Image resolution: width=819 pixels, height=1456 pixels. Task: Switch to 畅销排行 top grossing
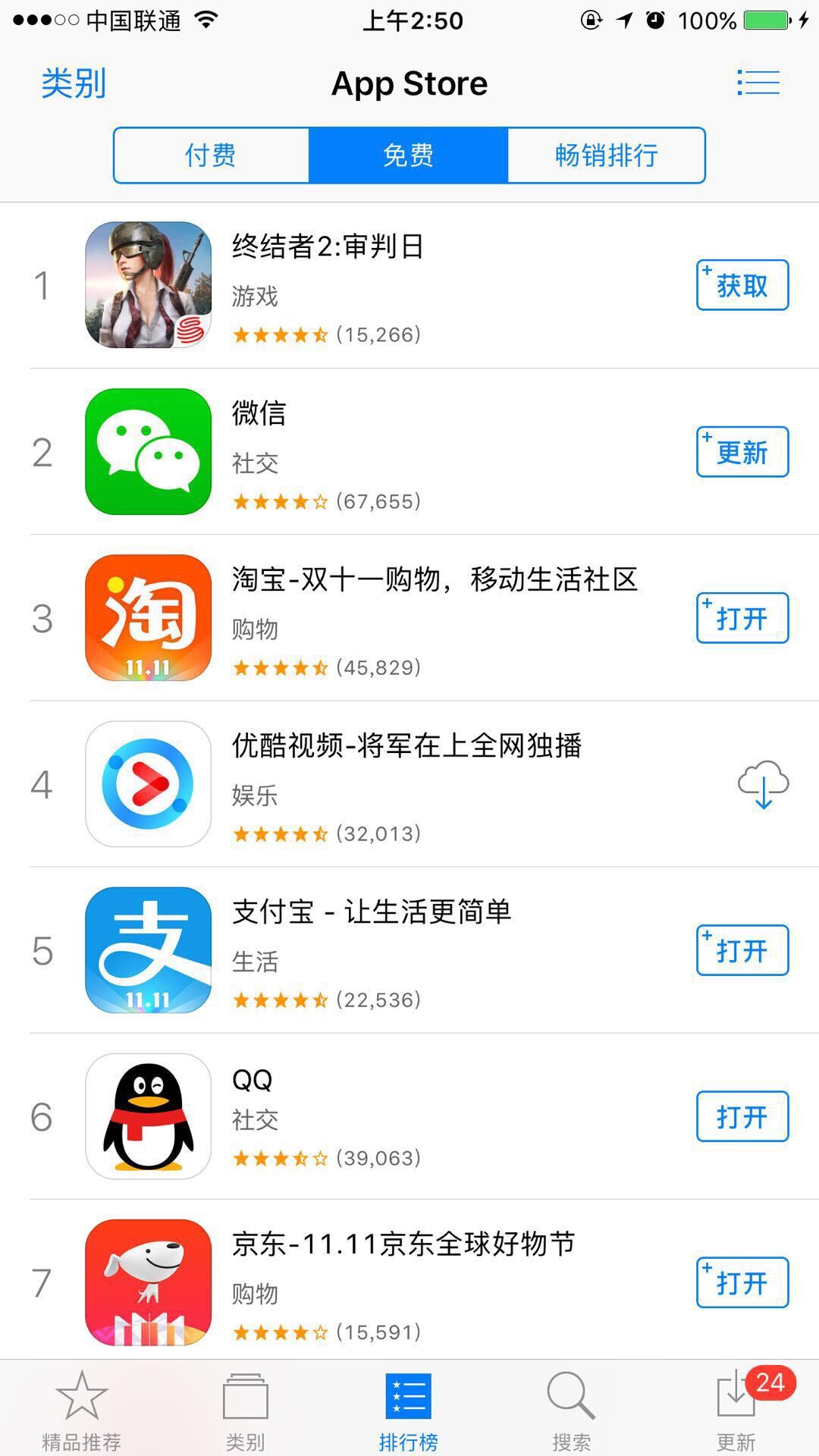click(606, 155)
